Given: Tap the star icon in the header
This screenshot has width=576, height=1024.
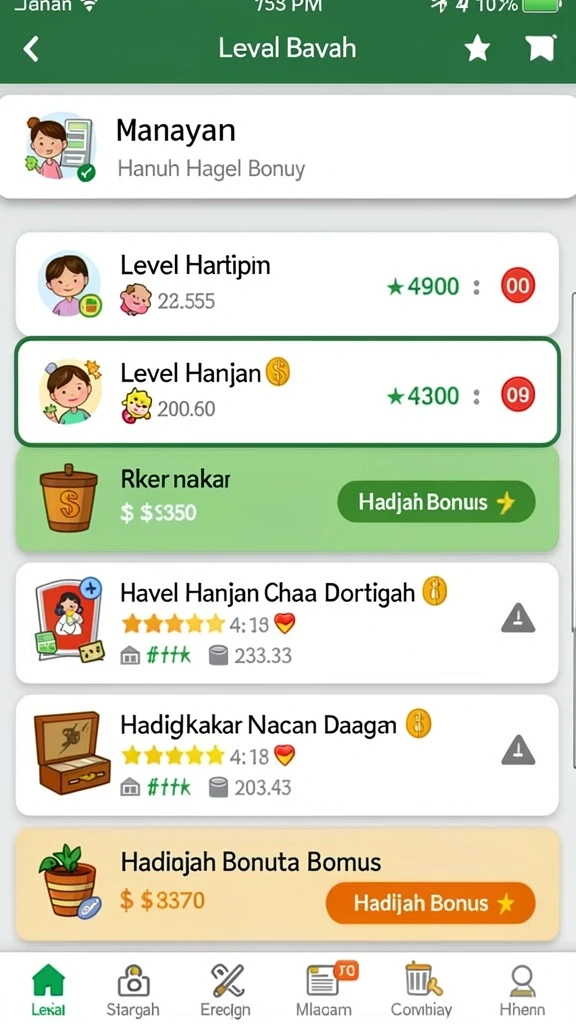Looking at the screenshot, I should tap(477, 49).
